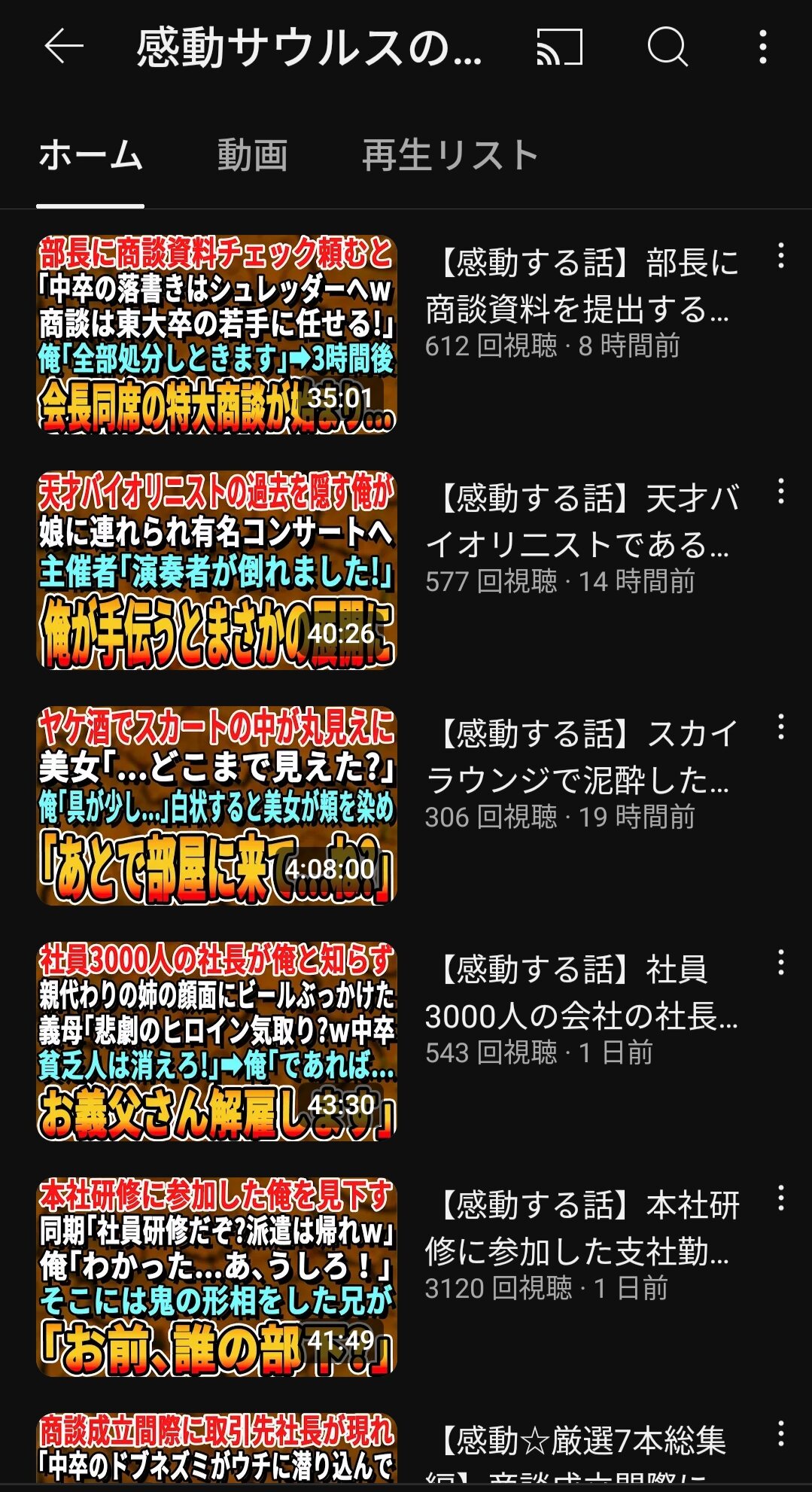Play the 35:01 video about 部長に商談資料
Screen dimensions: 812x1492
(x=217, y=334)
